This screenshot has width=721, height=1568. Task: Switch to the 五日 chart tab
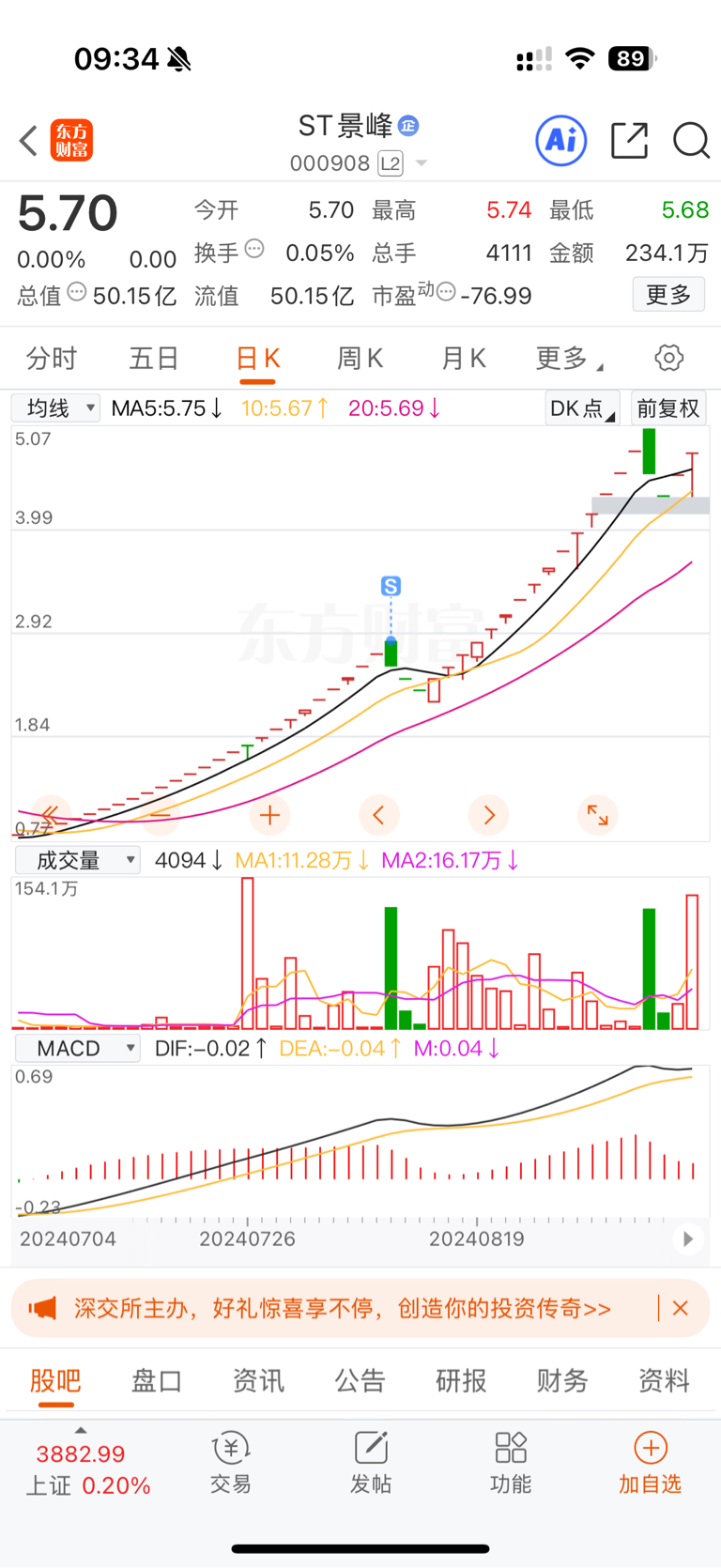coord(154,358)
